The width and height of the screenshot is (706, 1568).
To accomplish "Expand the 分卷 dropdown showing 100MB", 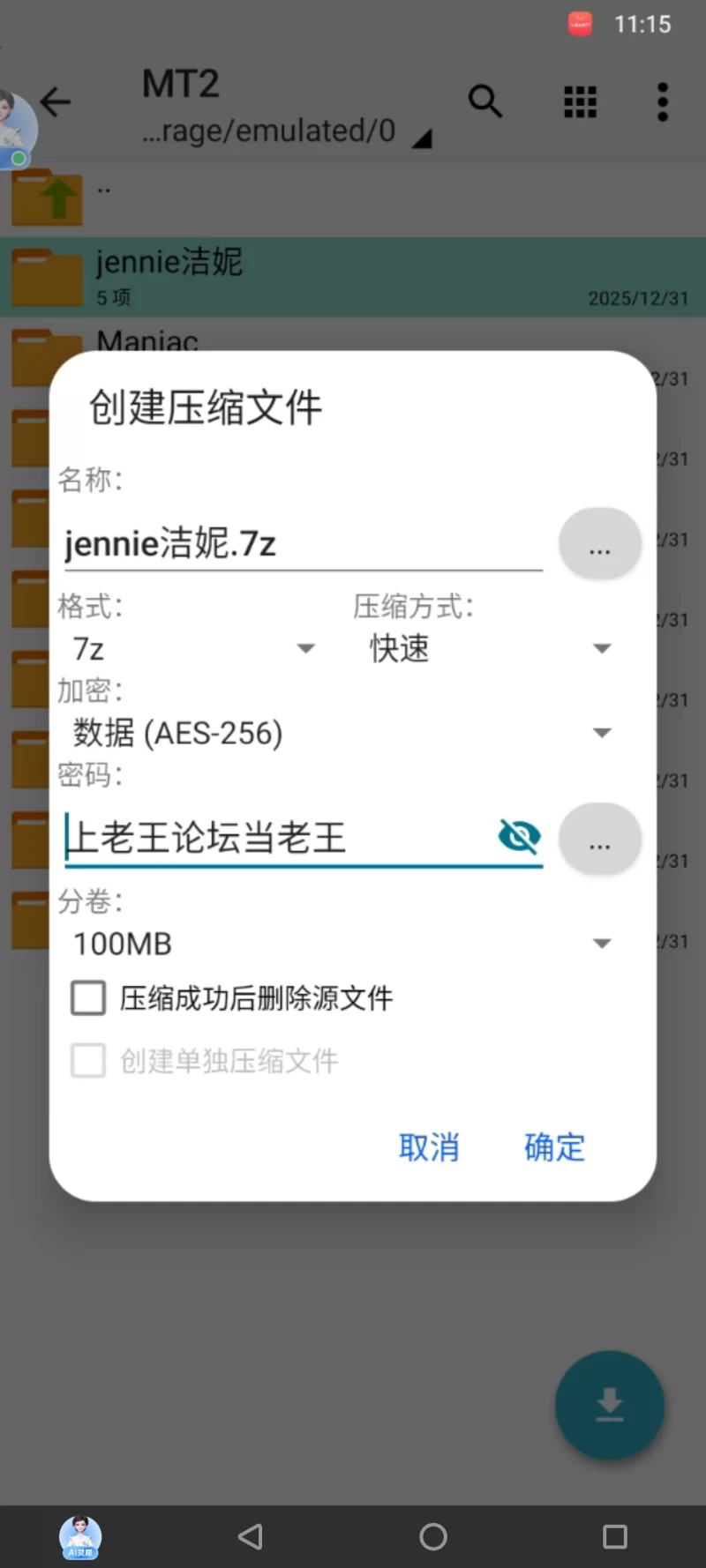I will (342, 944).
